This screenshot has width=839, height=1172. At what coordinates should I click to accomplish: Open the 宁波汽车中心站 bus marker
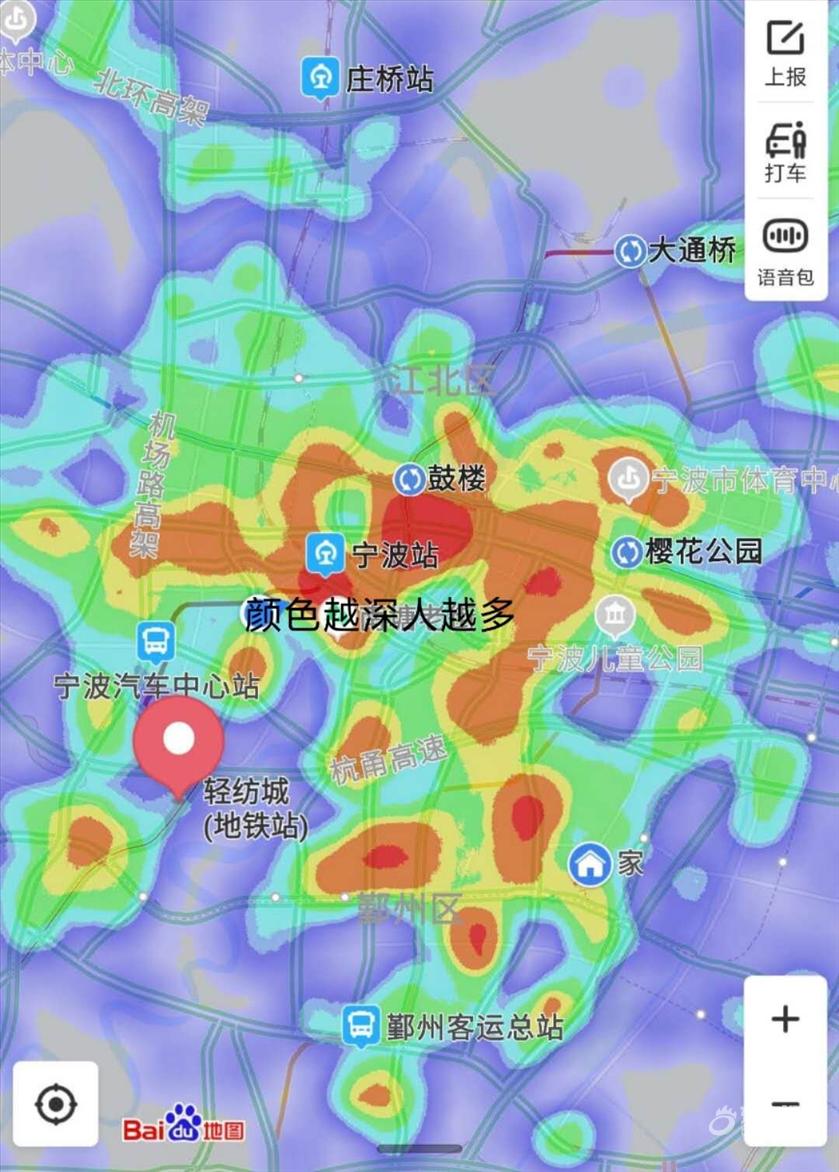155,640
